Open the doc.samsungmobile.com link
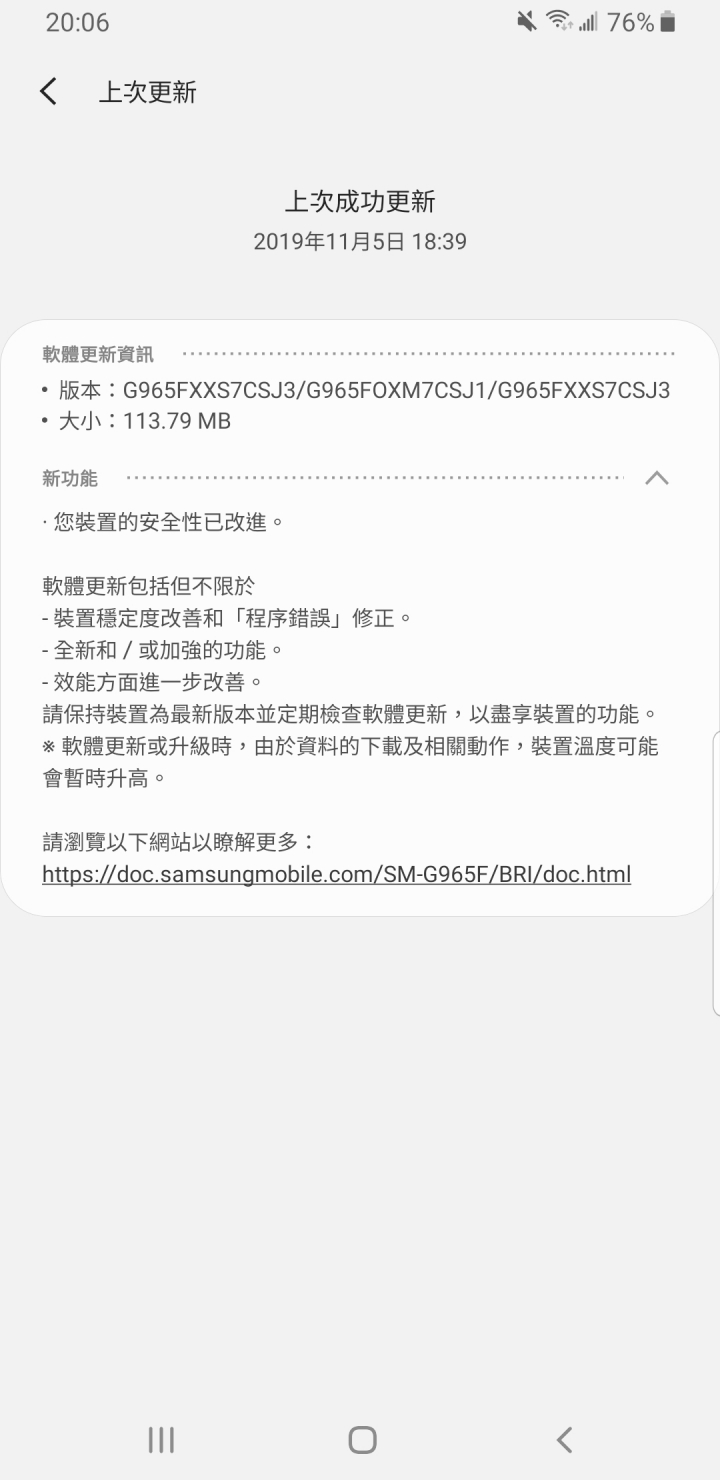This screenshot has width=720, height=1480. pos(336,875)
